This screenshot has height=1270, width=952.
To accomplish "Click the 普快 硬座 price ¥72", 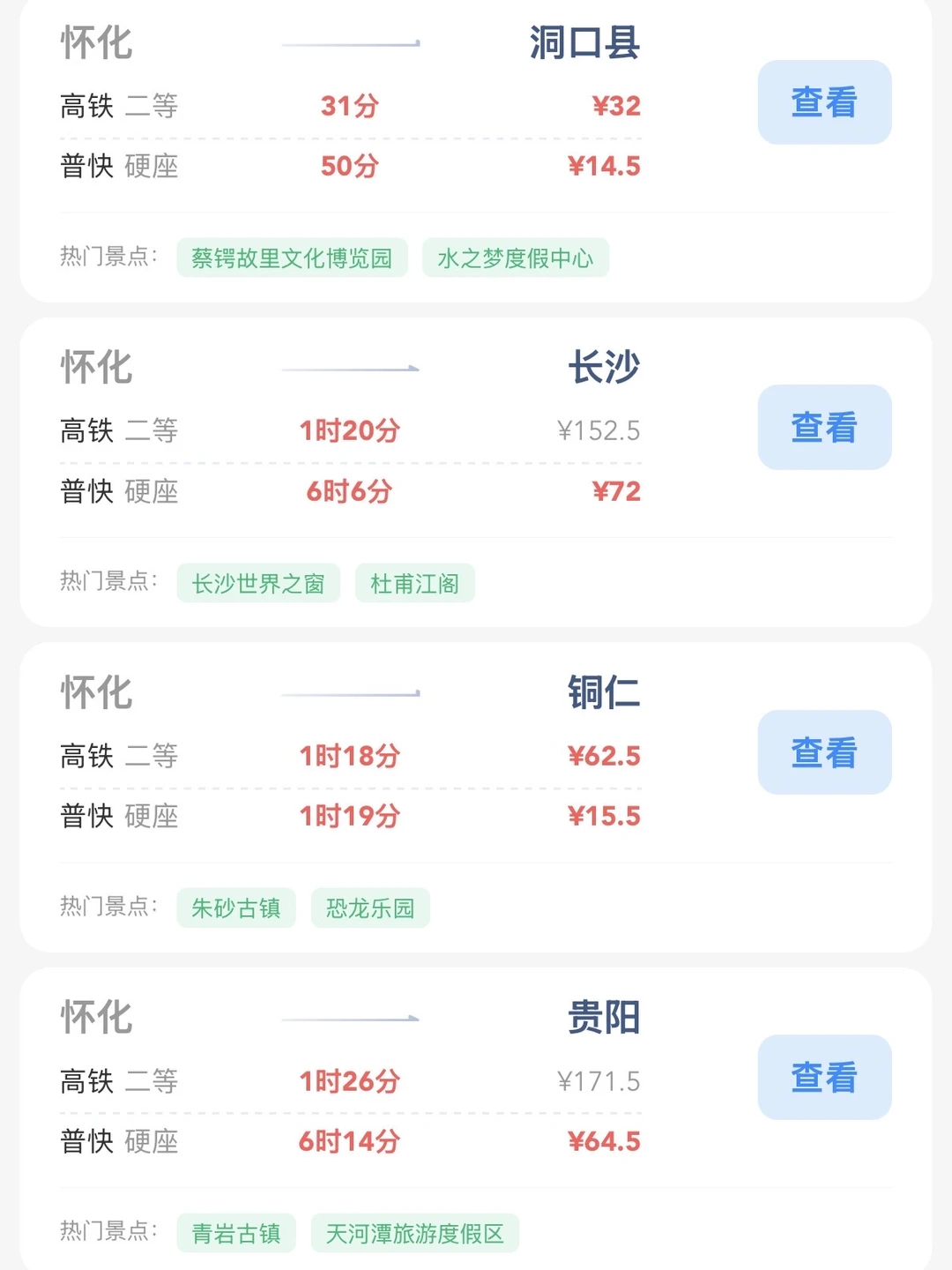I will (x=615, y=492).
